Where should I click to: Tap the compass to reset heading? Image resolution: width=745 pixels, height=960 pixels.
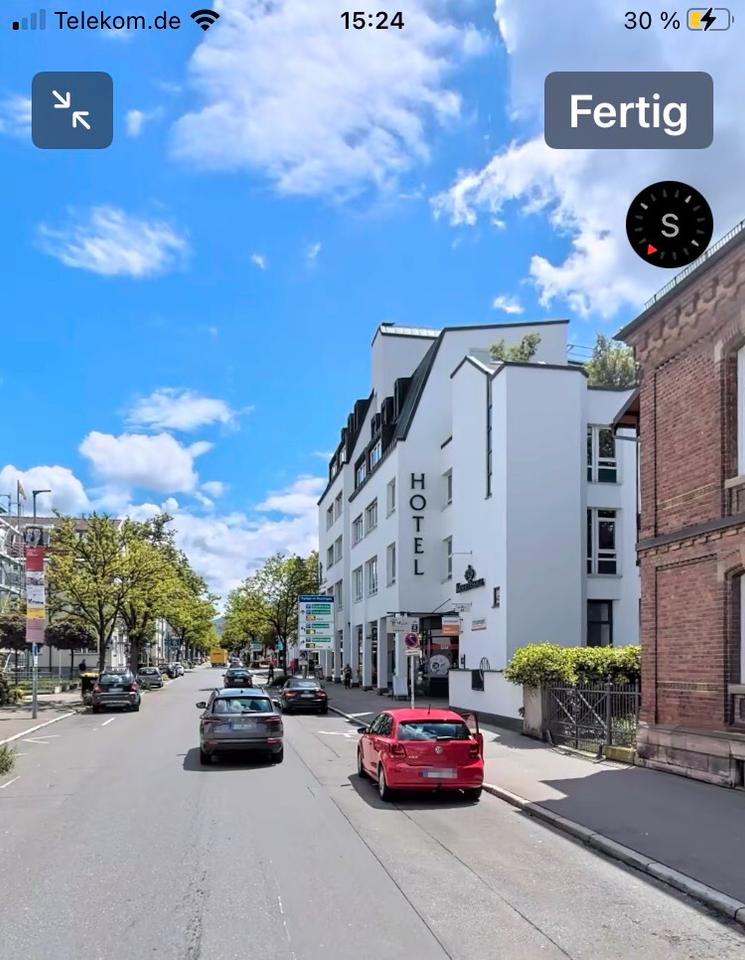tap(669, 225)
